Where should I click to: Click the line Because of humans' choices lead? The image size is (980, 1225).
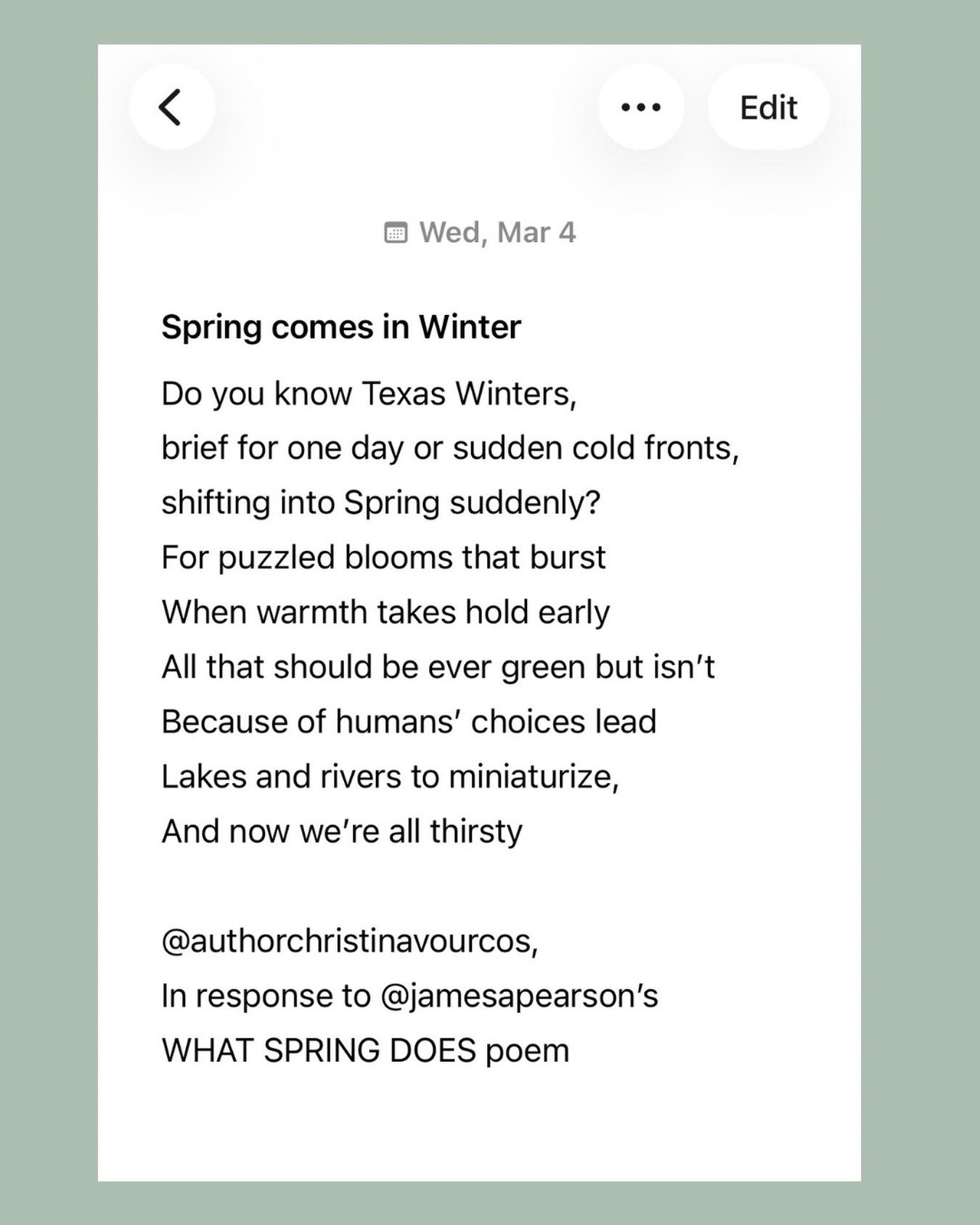click(409, 721)
